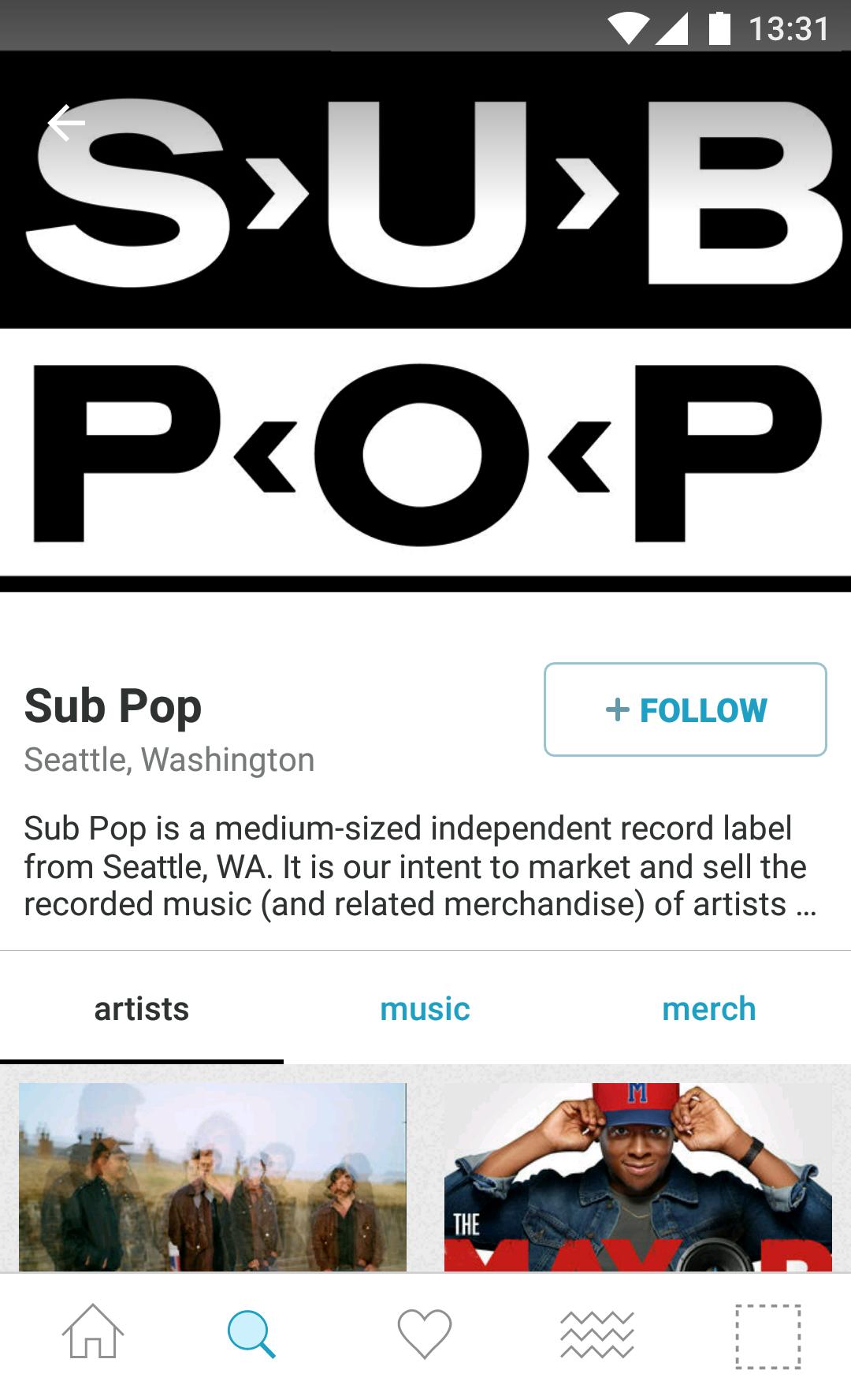Tap the Seattle, Washington location text
Screen dimensions: 851x1400
click(x=170, y=759)
